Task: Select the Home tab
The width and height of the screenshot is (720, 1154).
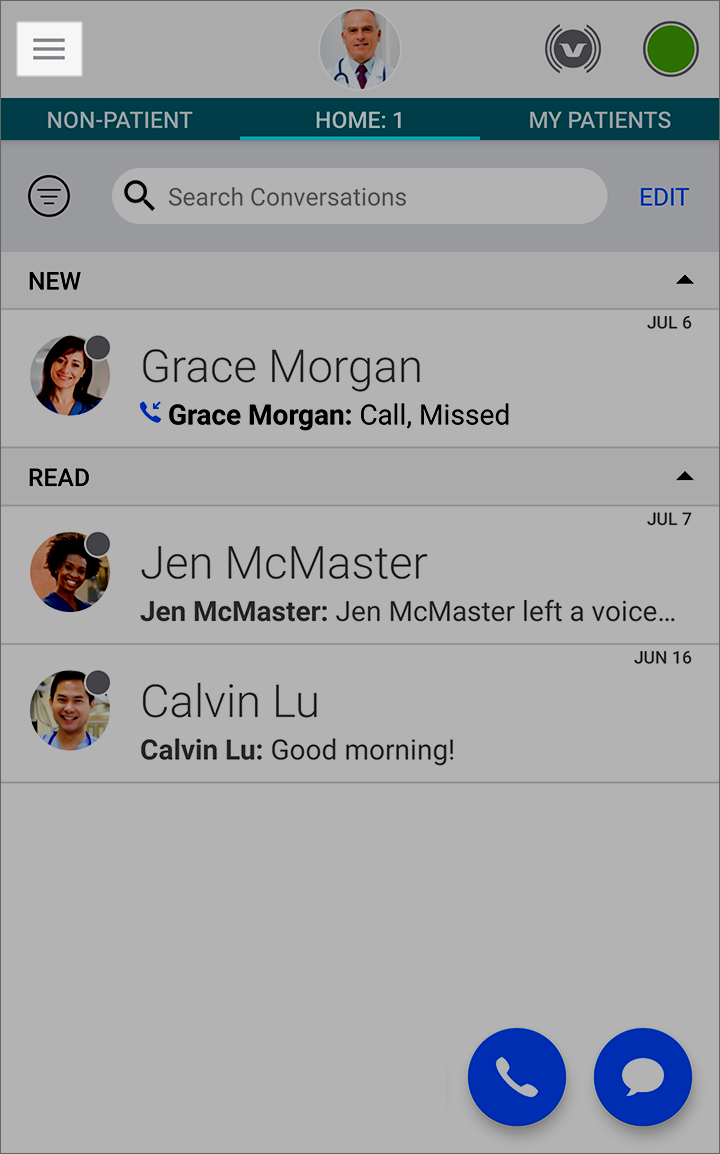Action: click(x=359, y=121)
